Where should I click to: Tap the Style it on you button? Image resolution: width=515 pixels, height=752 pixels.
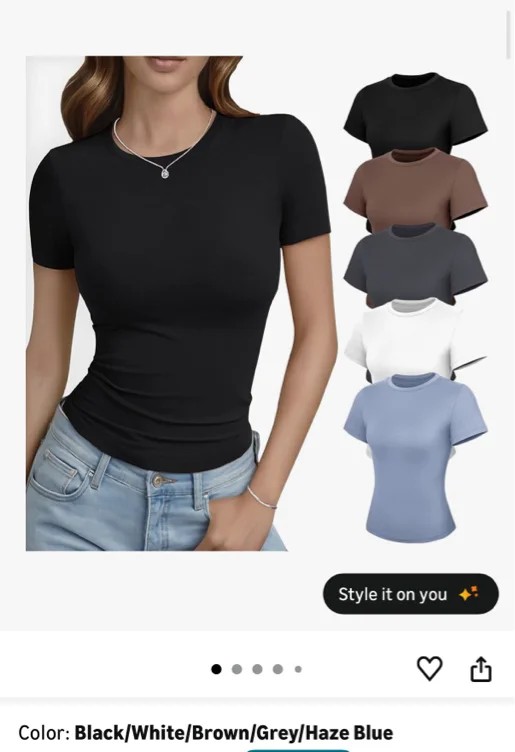410,594
